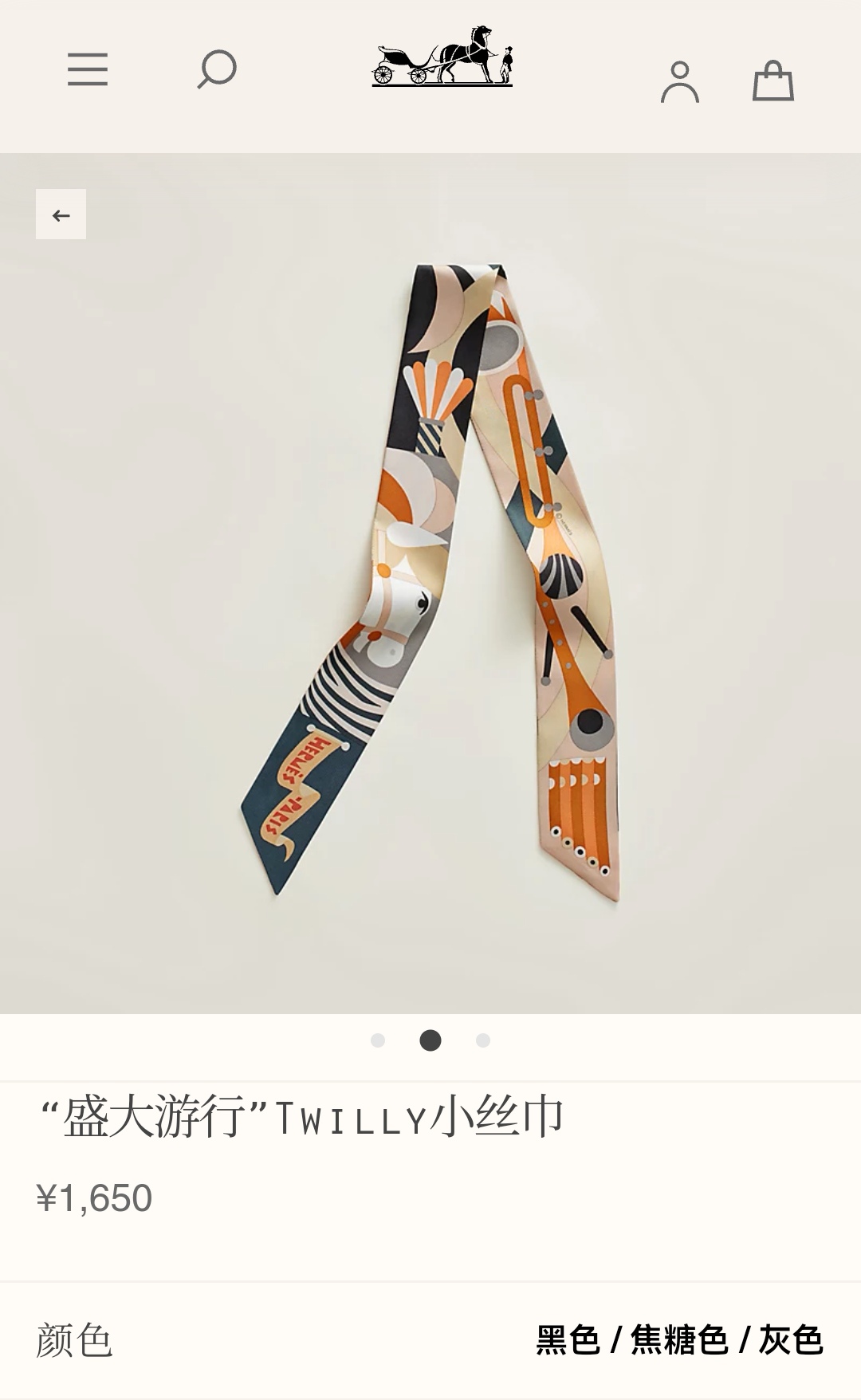861x1400 pixels.
Task: Click the back arrow over the product image
Action: 60,214
